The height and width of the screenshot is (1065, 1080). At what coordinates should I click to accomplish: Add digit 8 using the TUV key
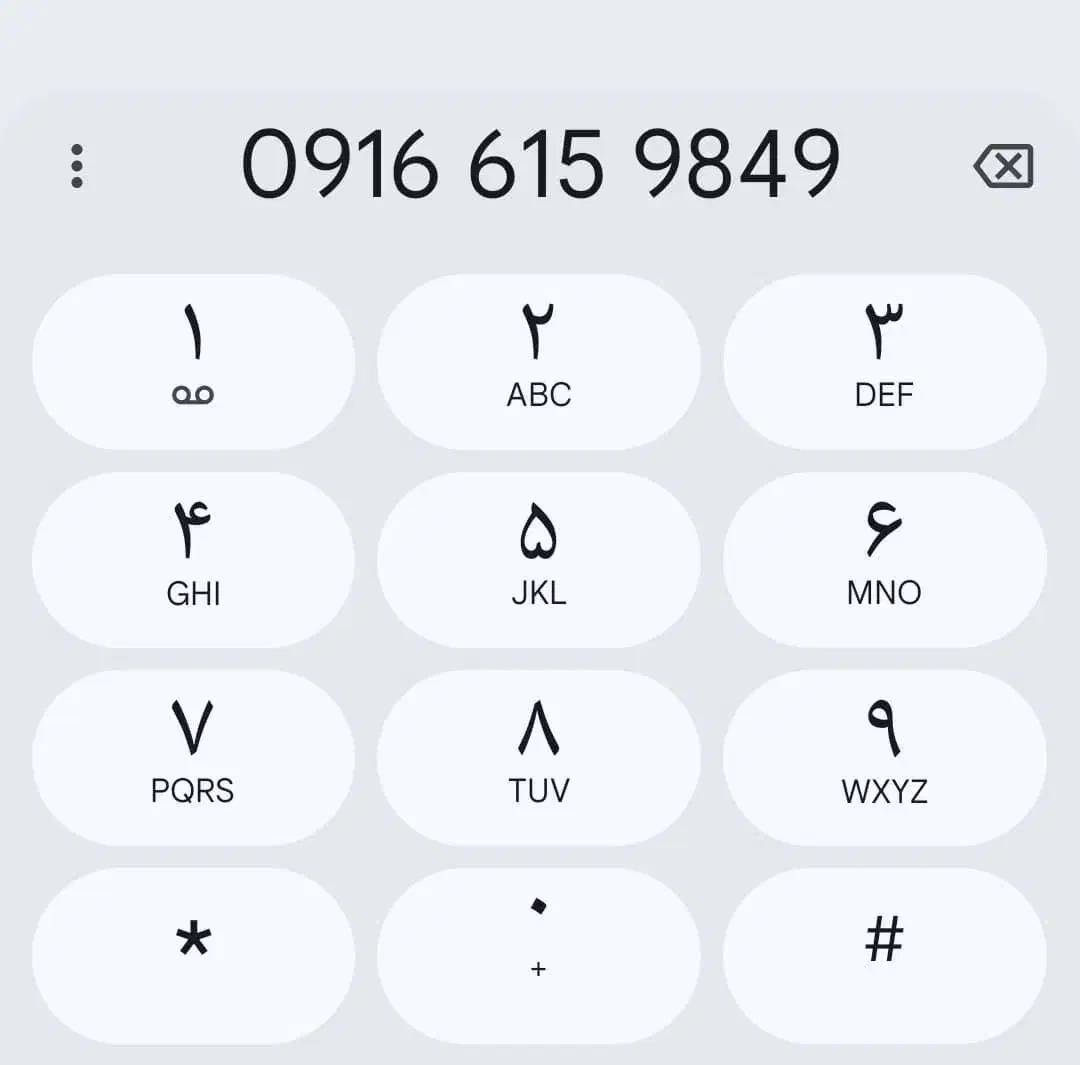point(539,757)
